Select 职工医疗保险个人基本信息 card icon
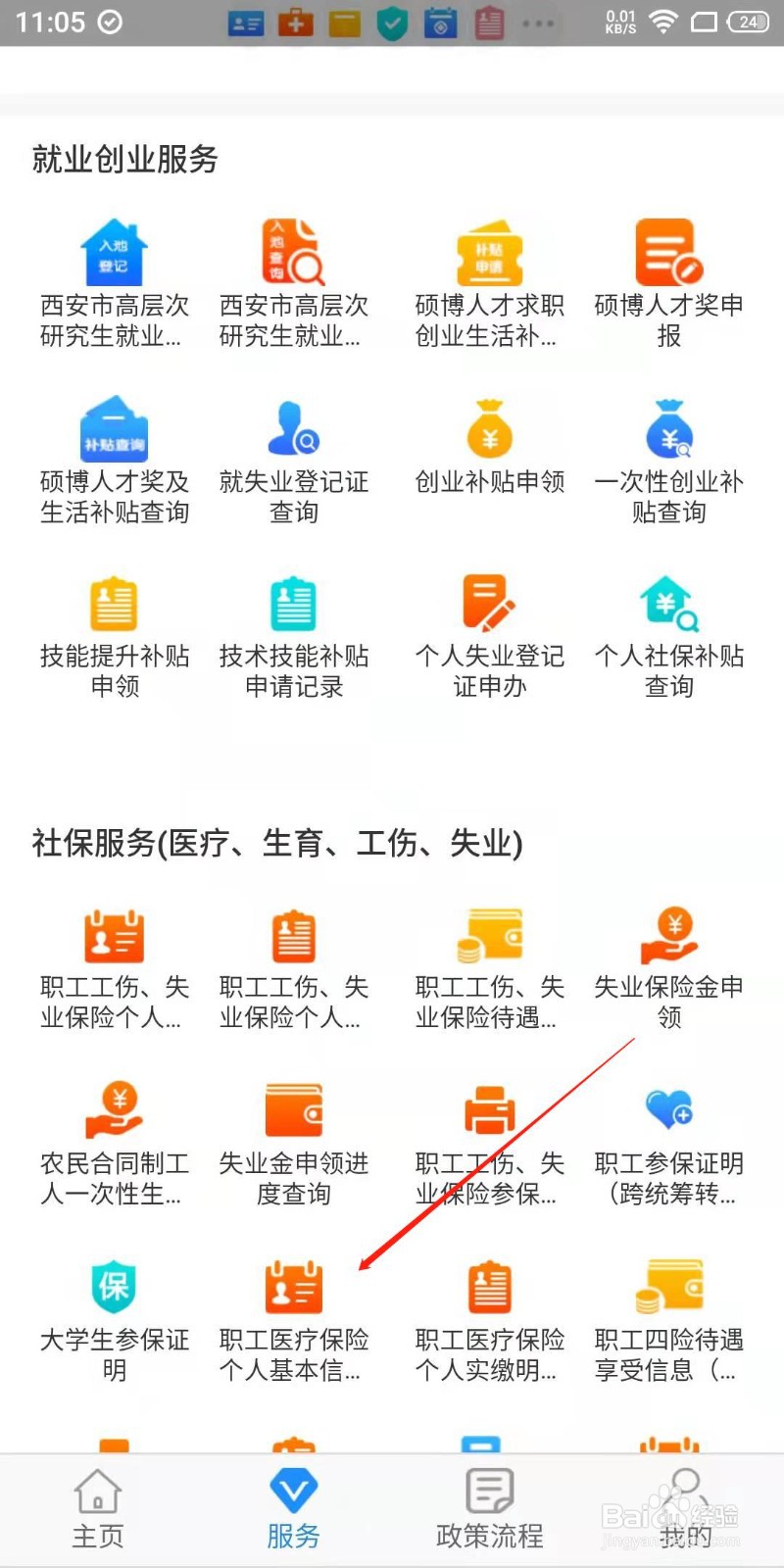 click(x=292, y=1287)
